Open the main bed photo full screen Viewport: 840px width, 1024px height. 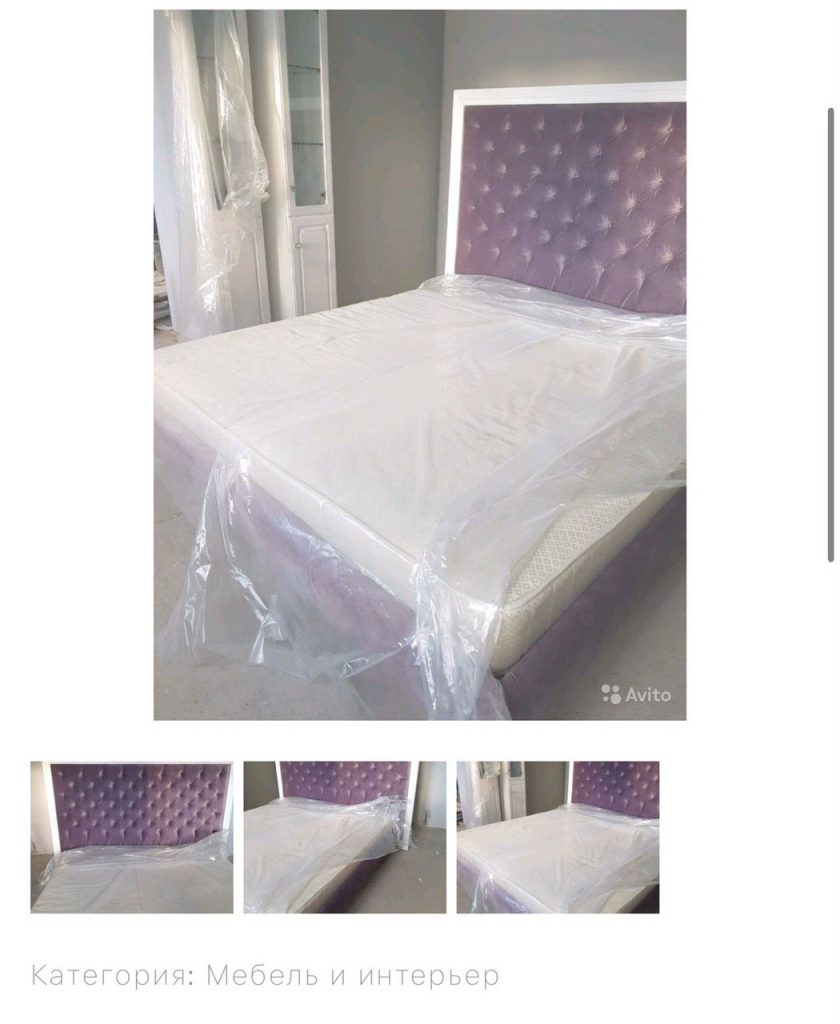pos(419,365)
